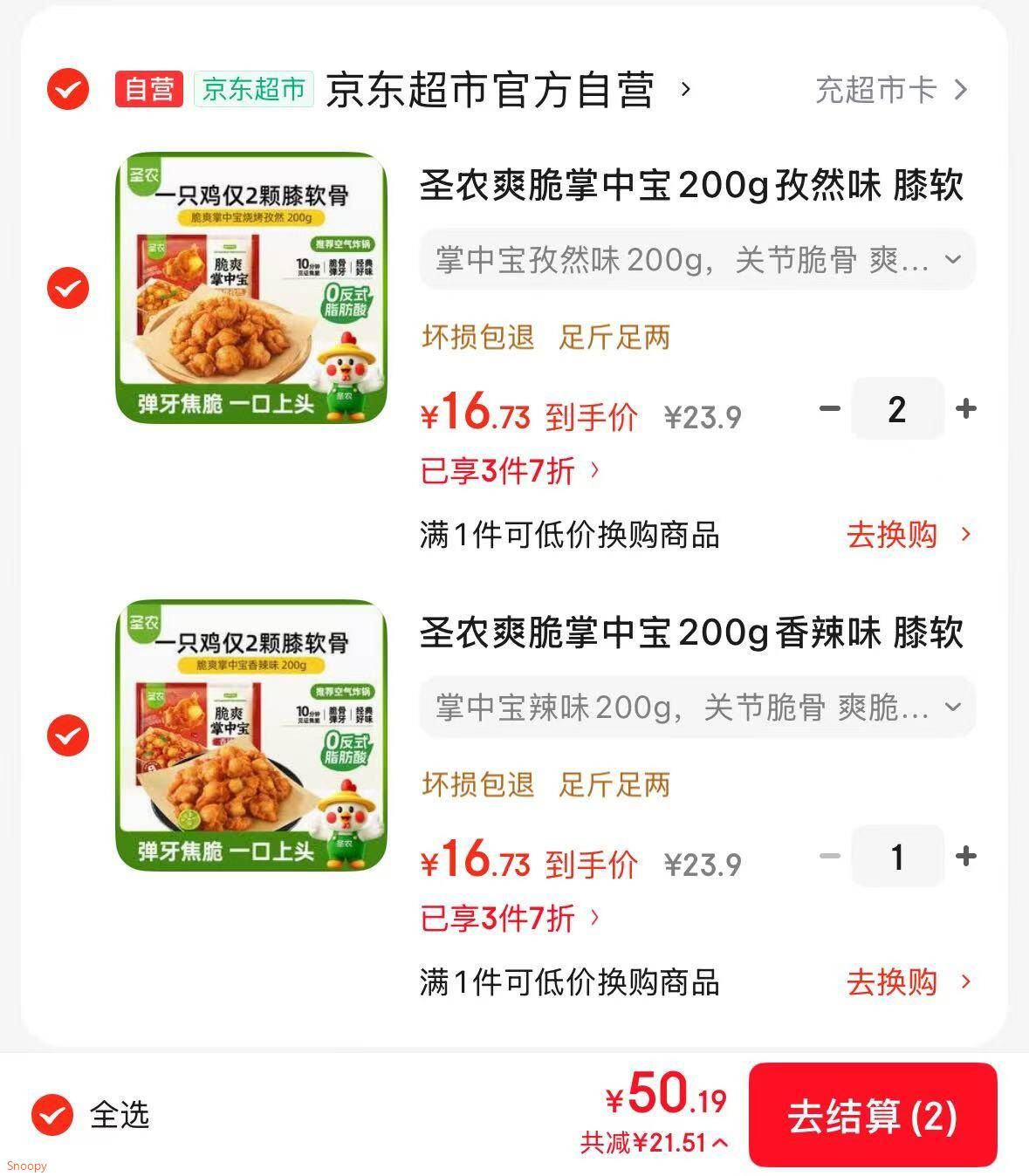View 已享3件7折 promotion for 孜然味 item

point(510,471)
